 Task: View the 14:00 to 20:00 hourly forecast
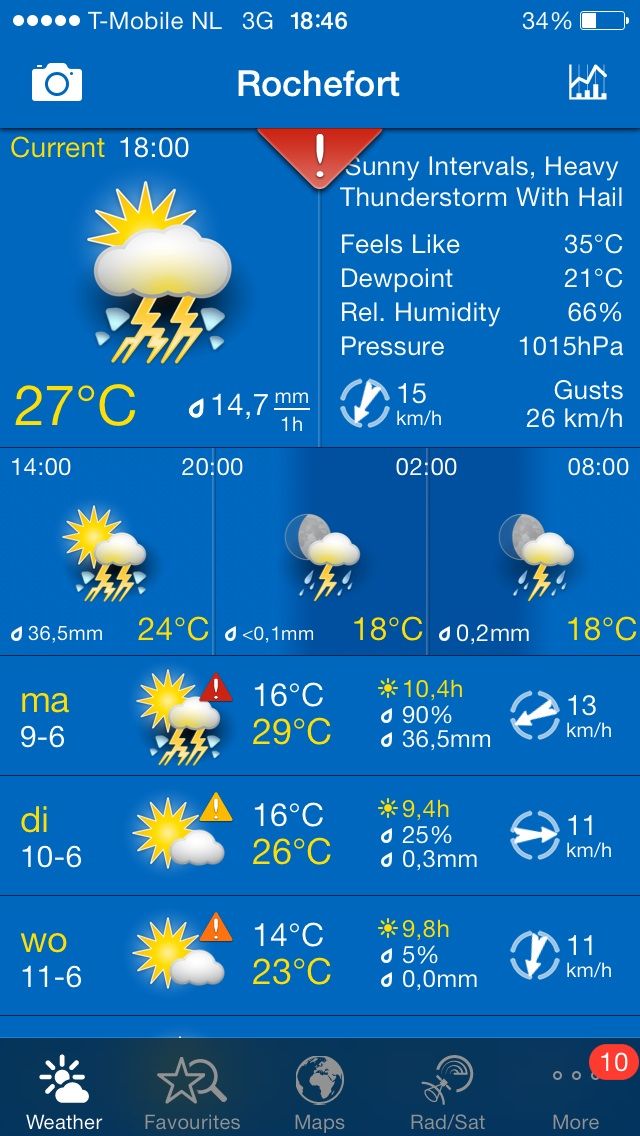pos(106,553)
